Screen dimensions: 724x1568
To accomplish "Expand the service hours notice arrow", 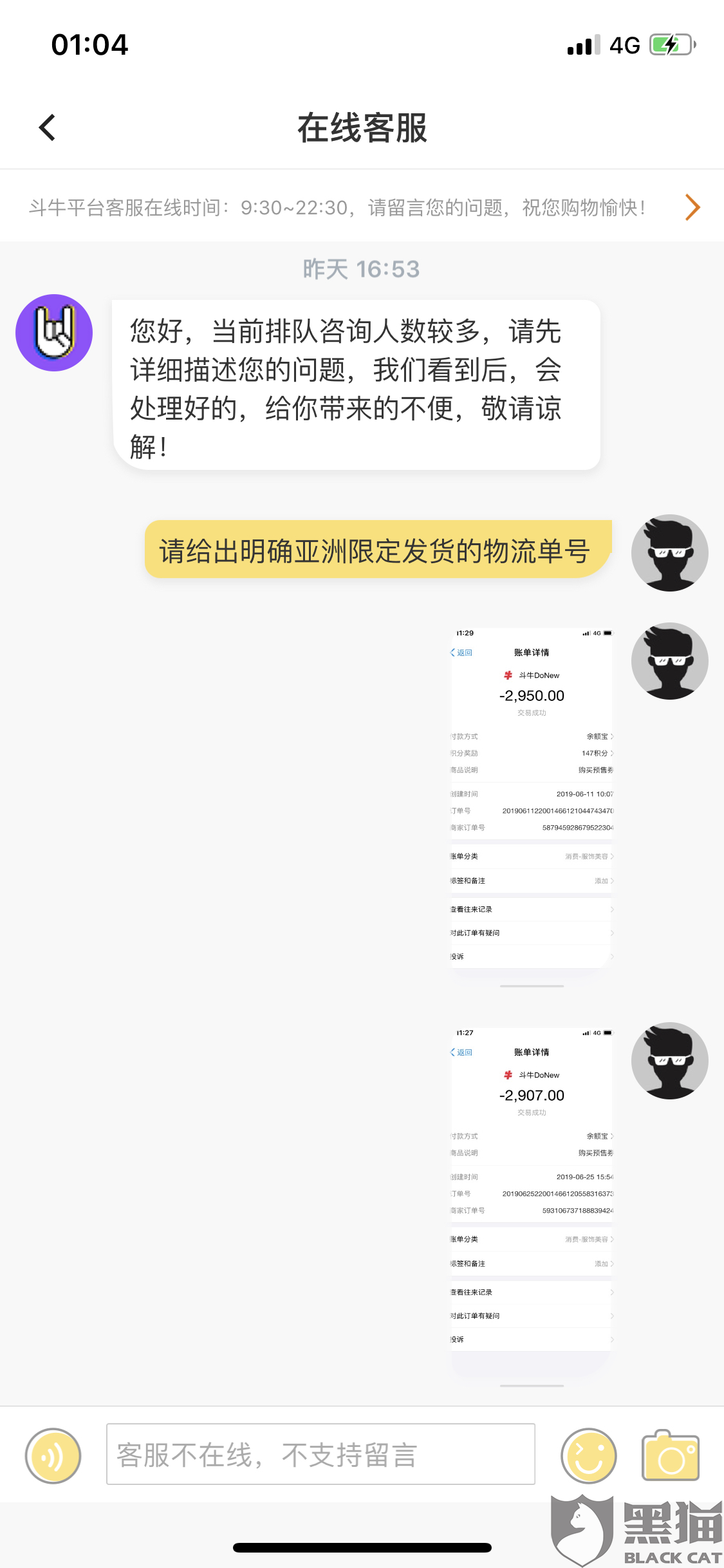I will pyautogui.click(x=692, y=207).
